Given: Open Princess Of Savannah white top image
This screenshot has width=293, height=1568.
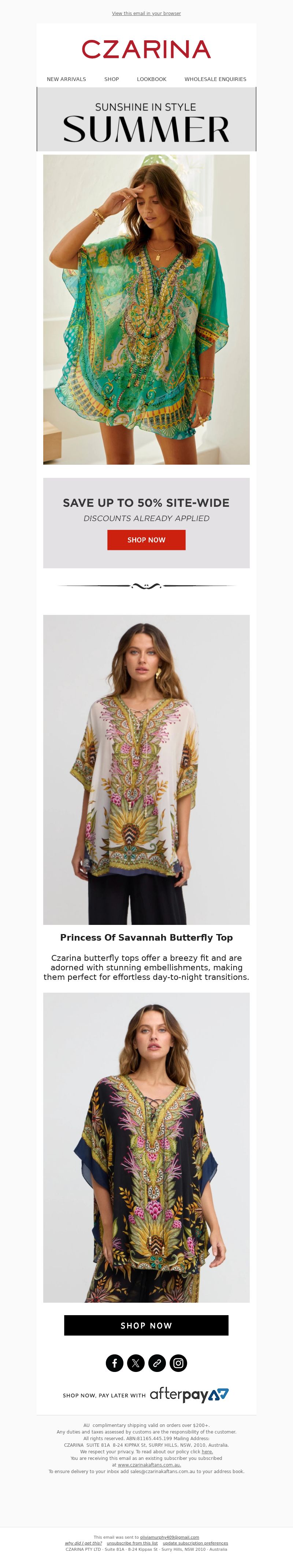Looking at the screenshot, I should (x=146, y=770).
